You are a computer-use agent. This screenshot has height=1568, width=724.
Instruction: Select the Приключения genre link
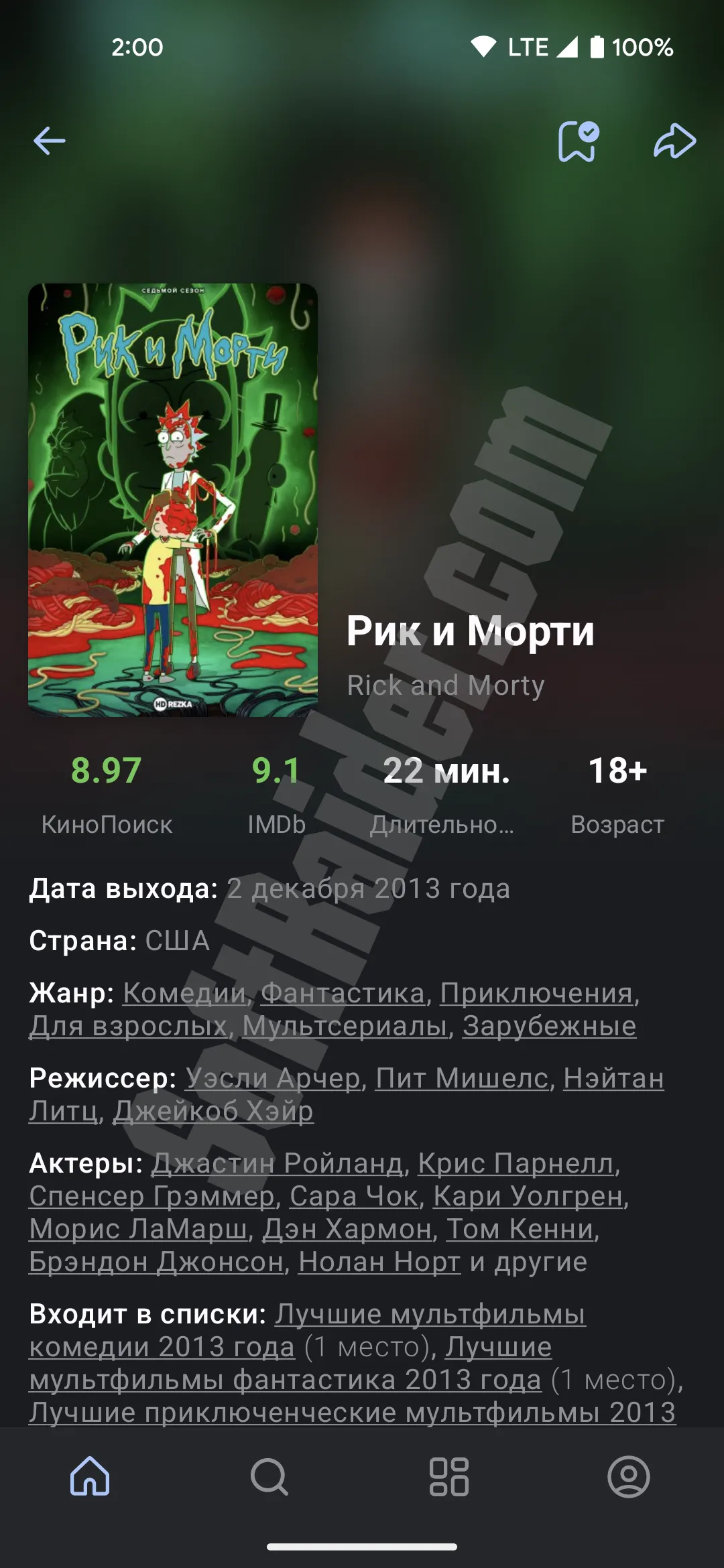pyautogui.click(x=536, y=993)
